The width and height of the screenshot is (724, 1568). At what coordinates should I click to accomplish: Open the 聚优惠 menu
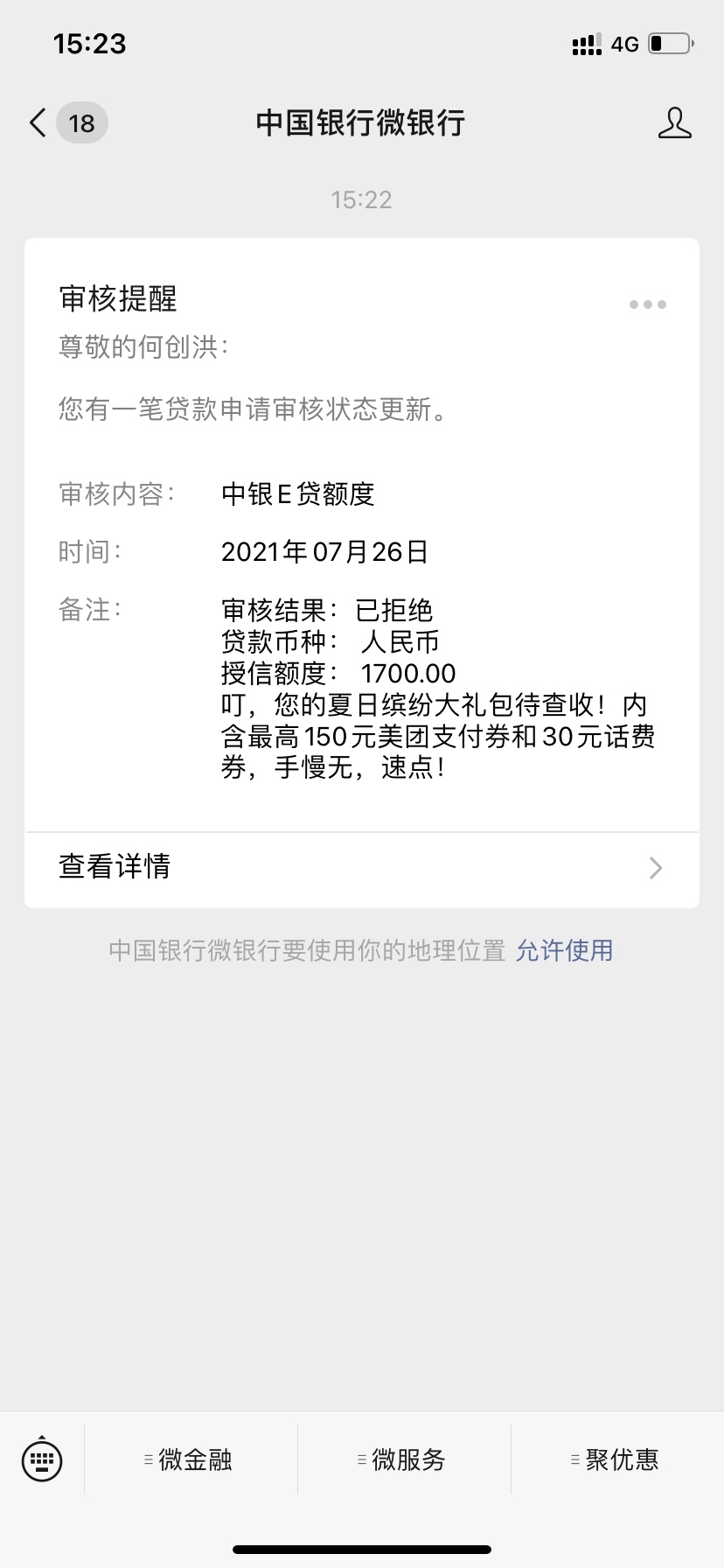pos(617,1459)
